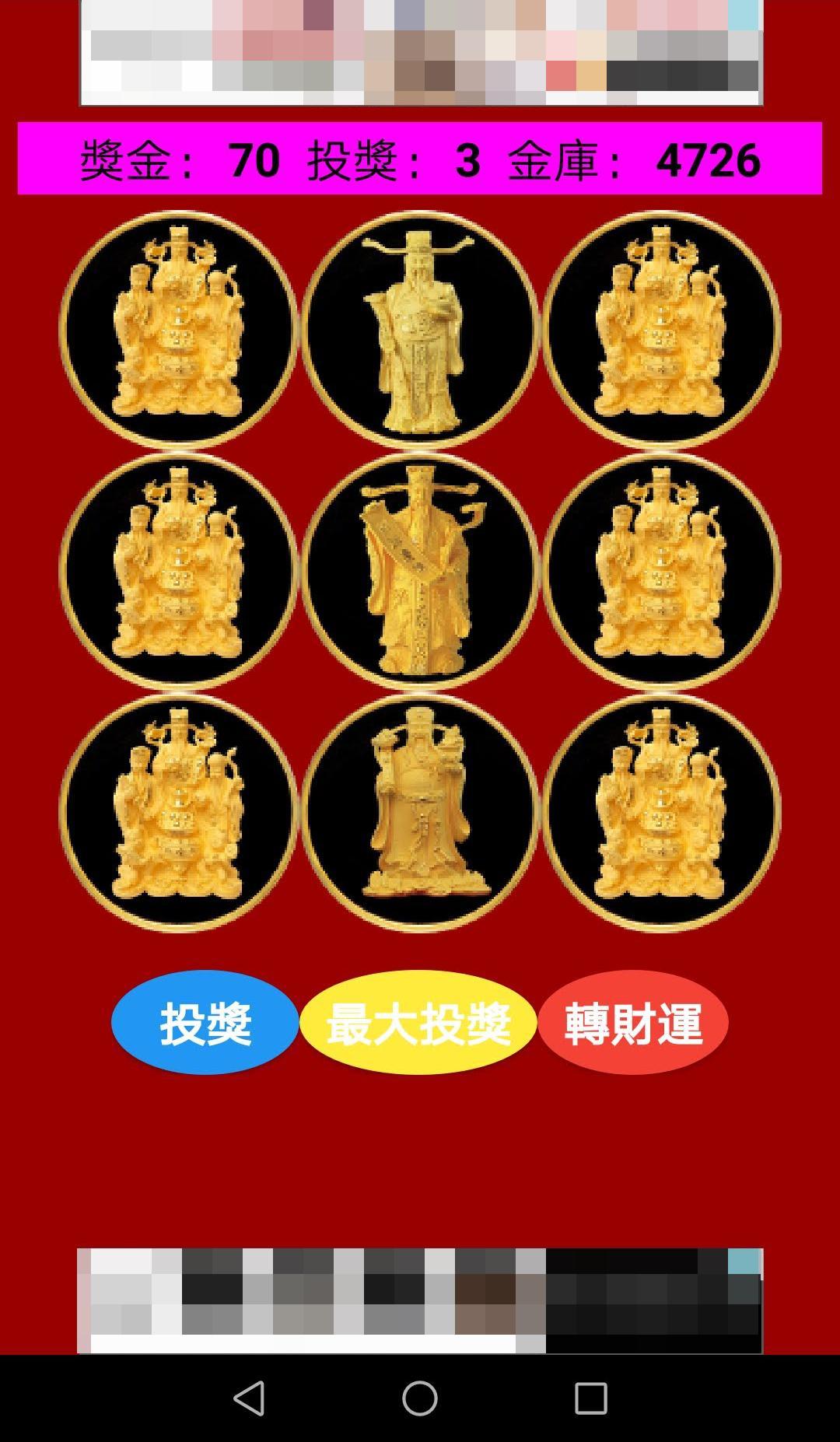Return to the home screen
This screenshot has width=840, height=1442.
coord(420,1398)
